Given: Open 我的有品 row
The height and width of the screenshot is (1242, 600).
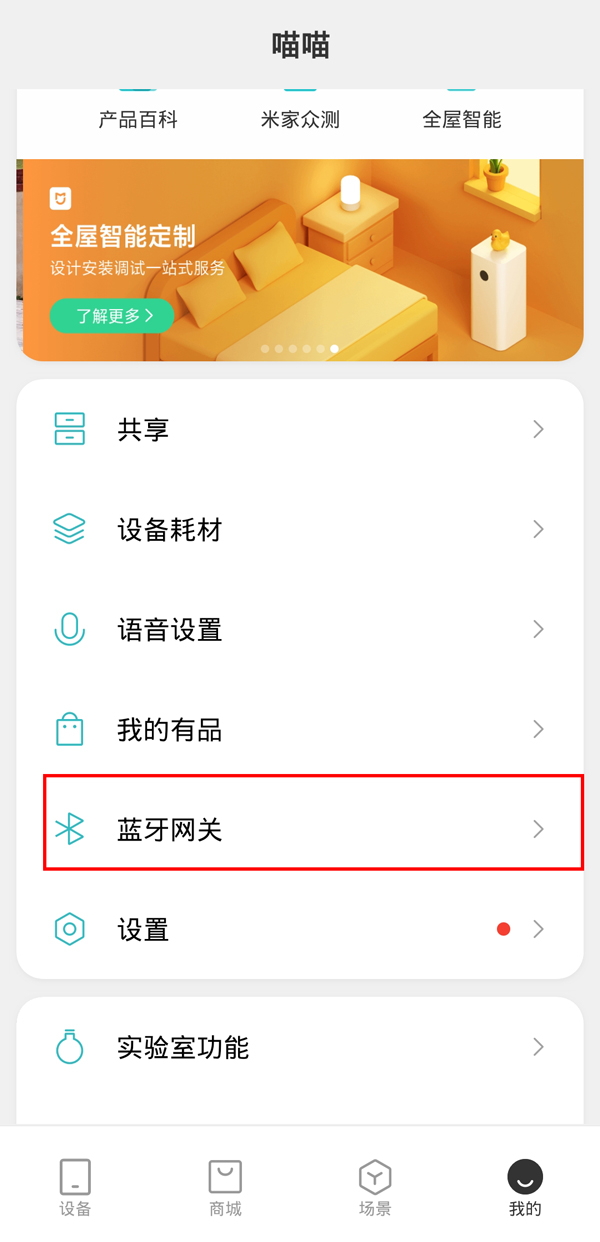Looking at the screenshot, I should (300, 730).
